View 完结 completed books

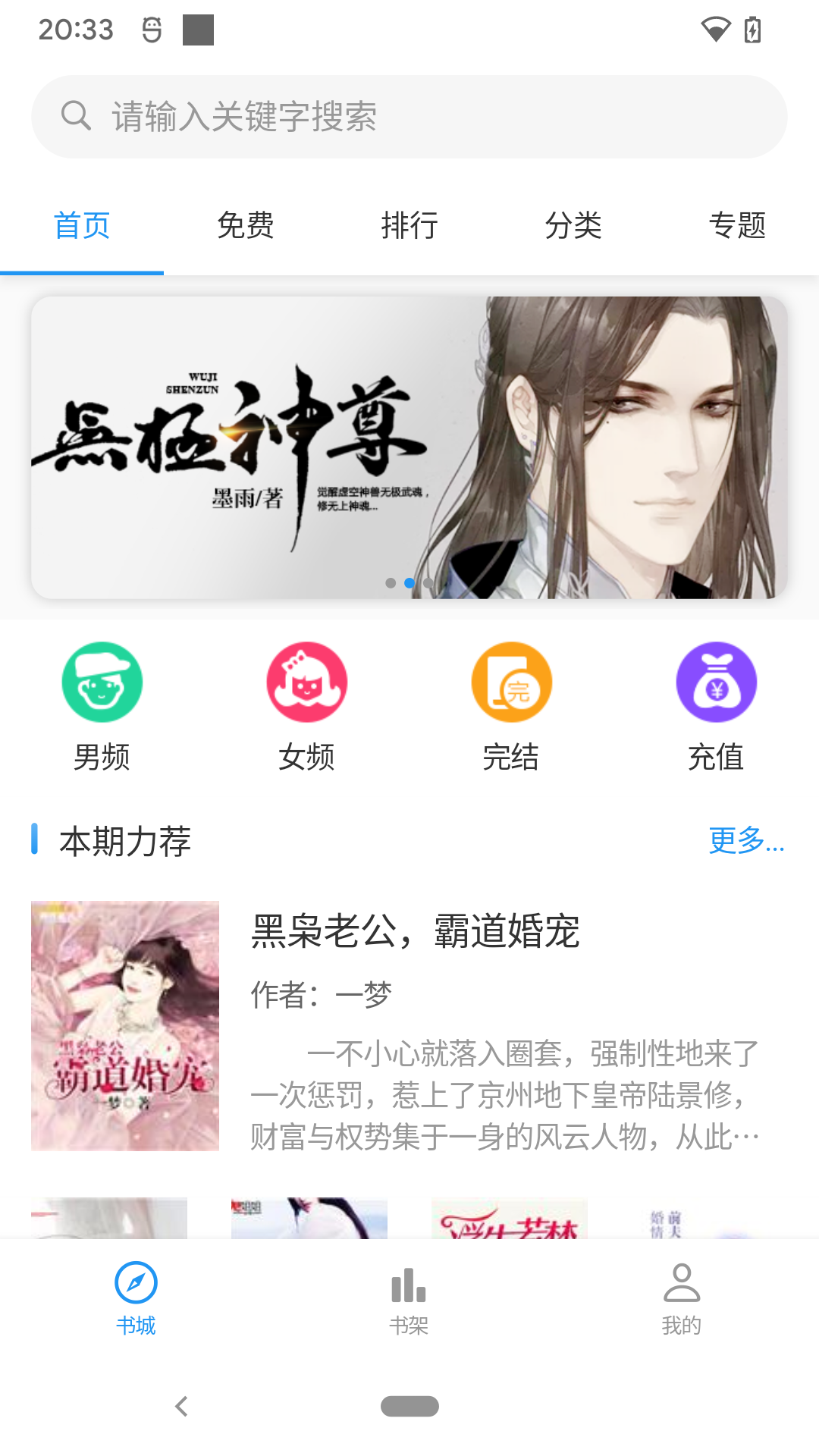(512, 705)
